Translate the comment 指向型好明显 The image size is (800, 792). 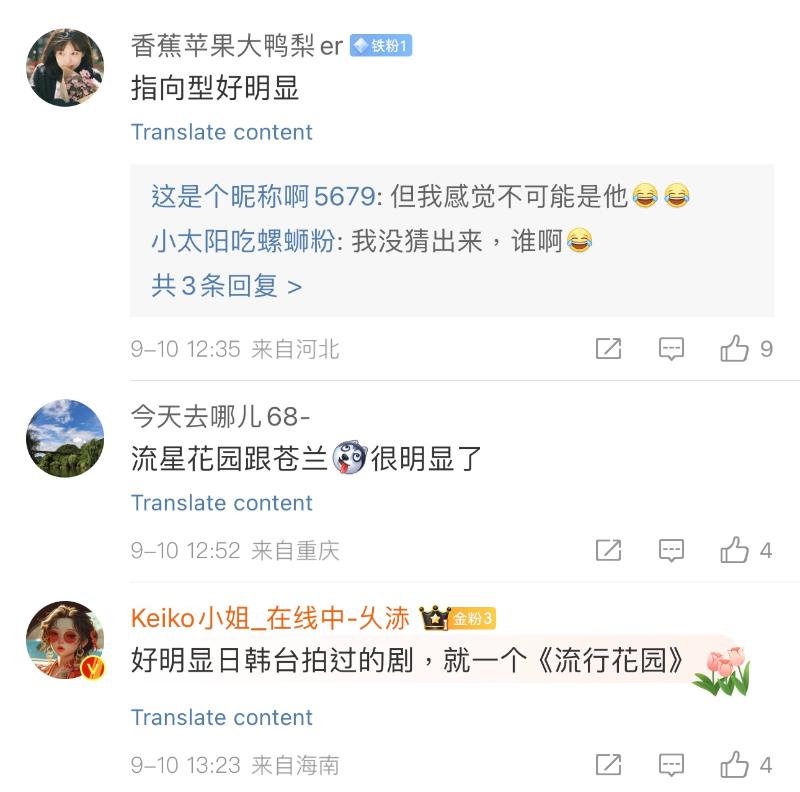pyautogui.click(x=221, y=132)
